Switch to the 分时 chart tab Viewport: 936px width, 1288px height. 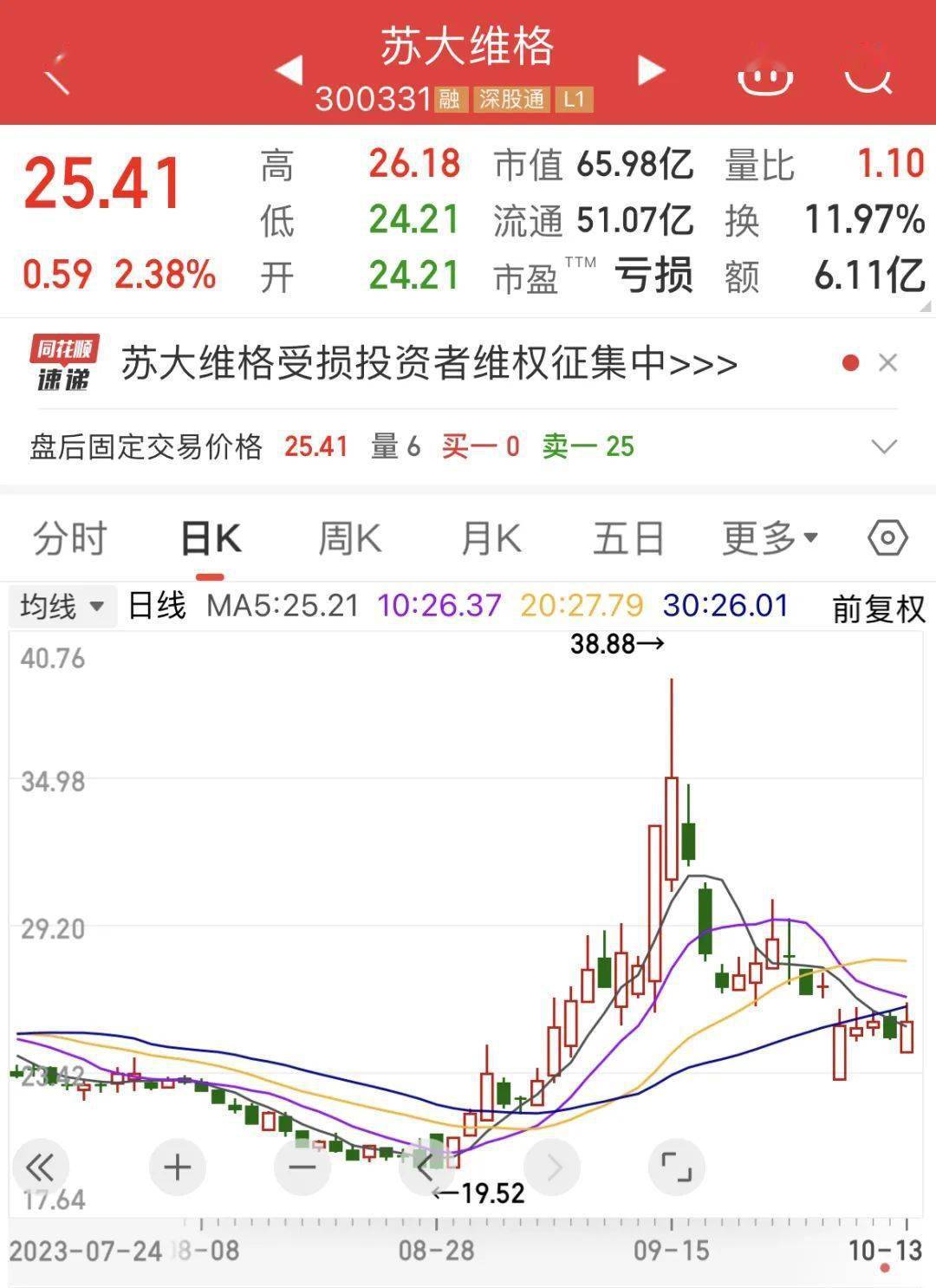pyautogui.click(x=69, y=539)
